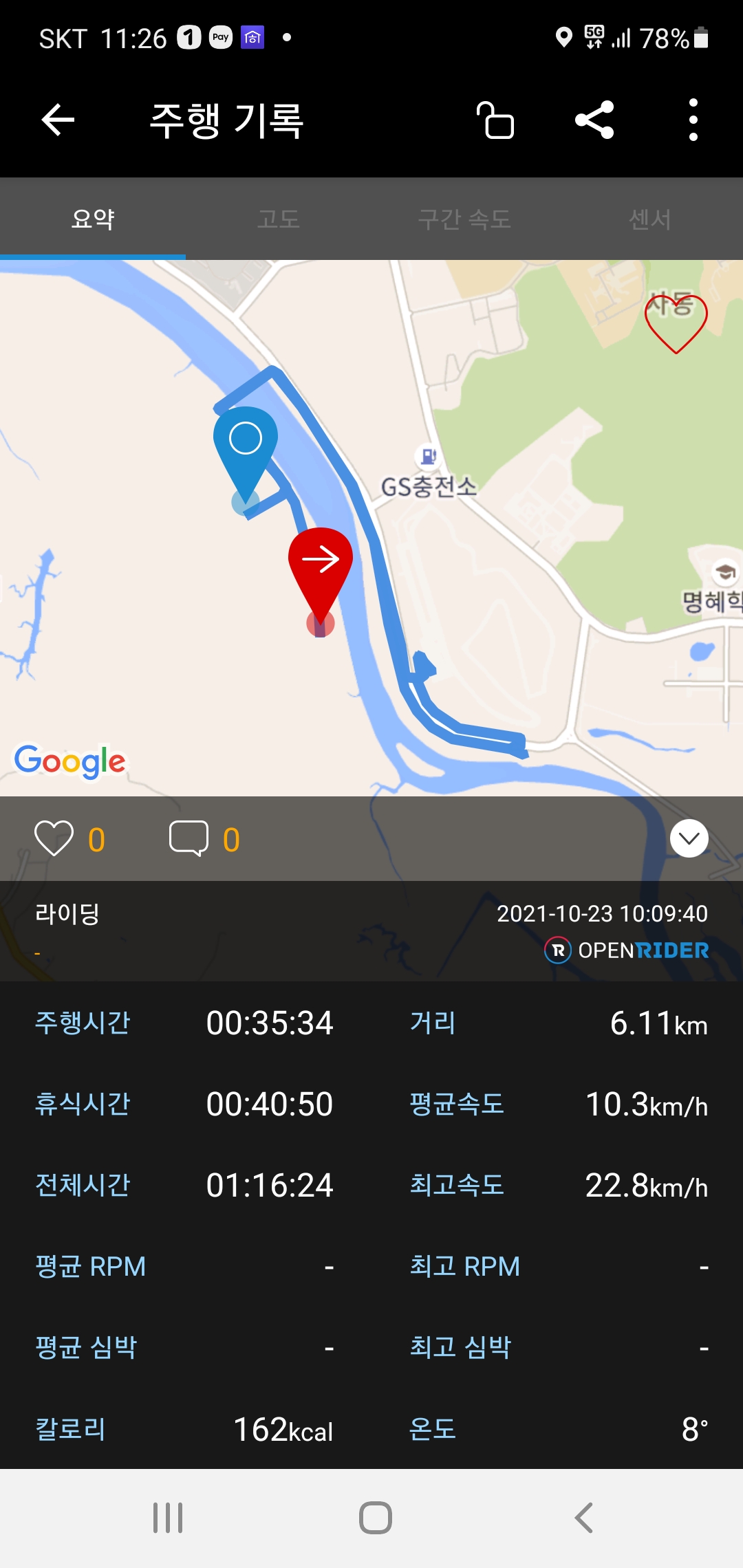
Task: Tap the red heart on the map
Action: tap(676, 323)
